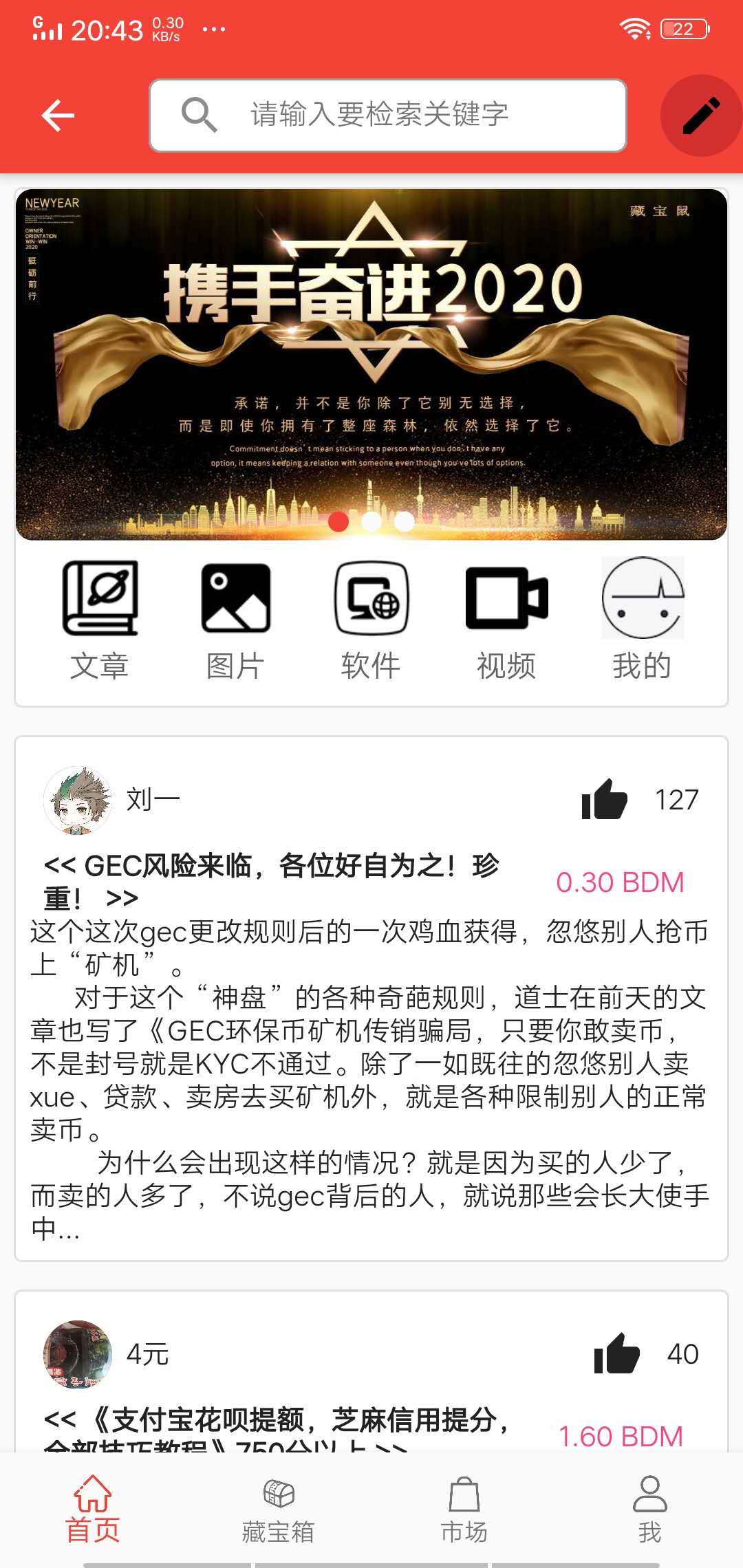Open the 视频 category
Image resolution: width=743 pixels, height=1568 pixels.
pyautogui.click(x=506, y=620)
